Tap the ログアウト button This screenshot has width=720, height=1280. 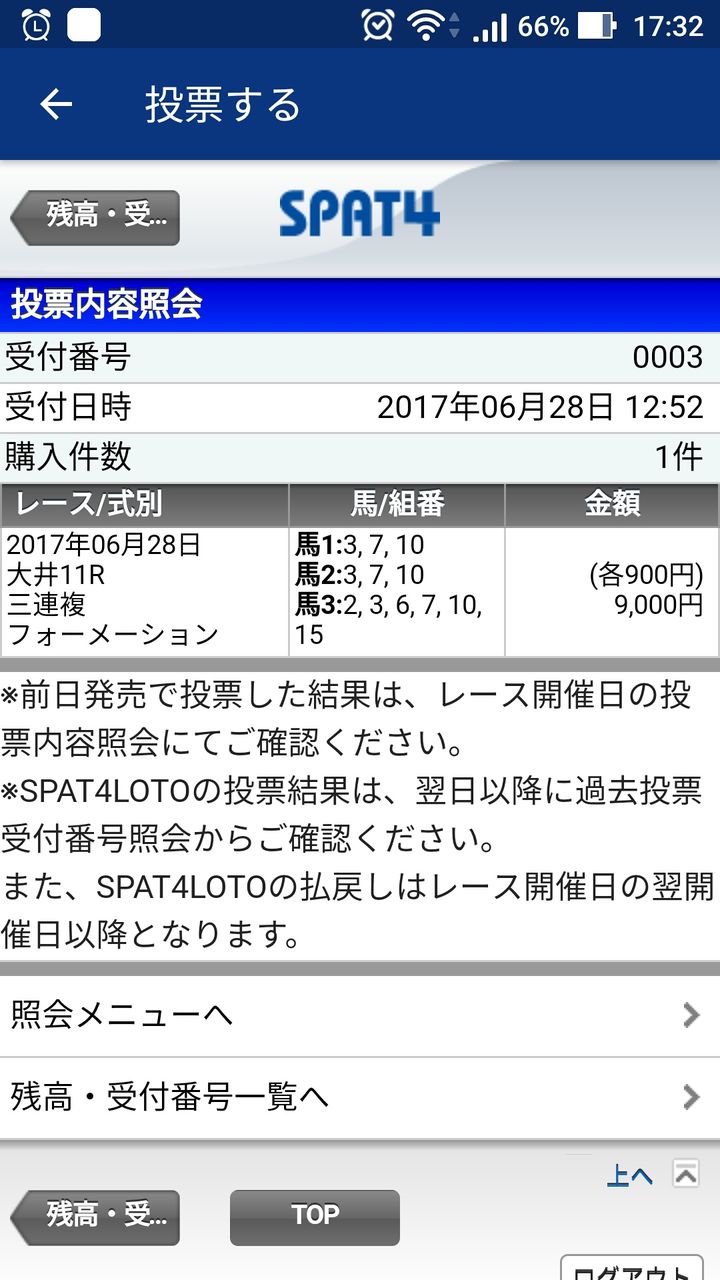coord(632,1268)
